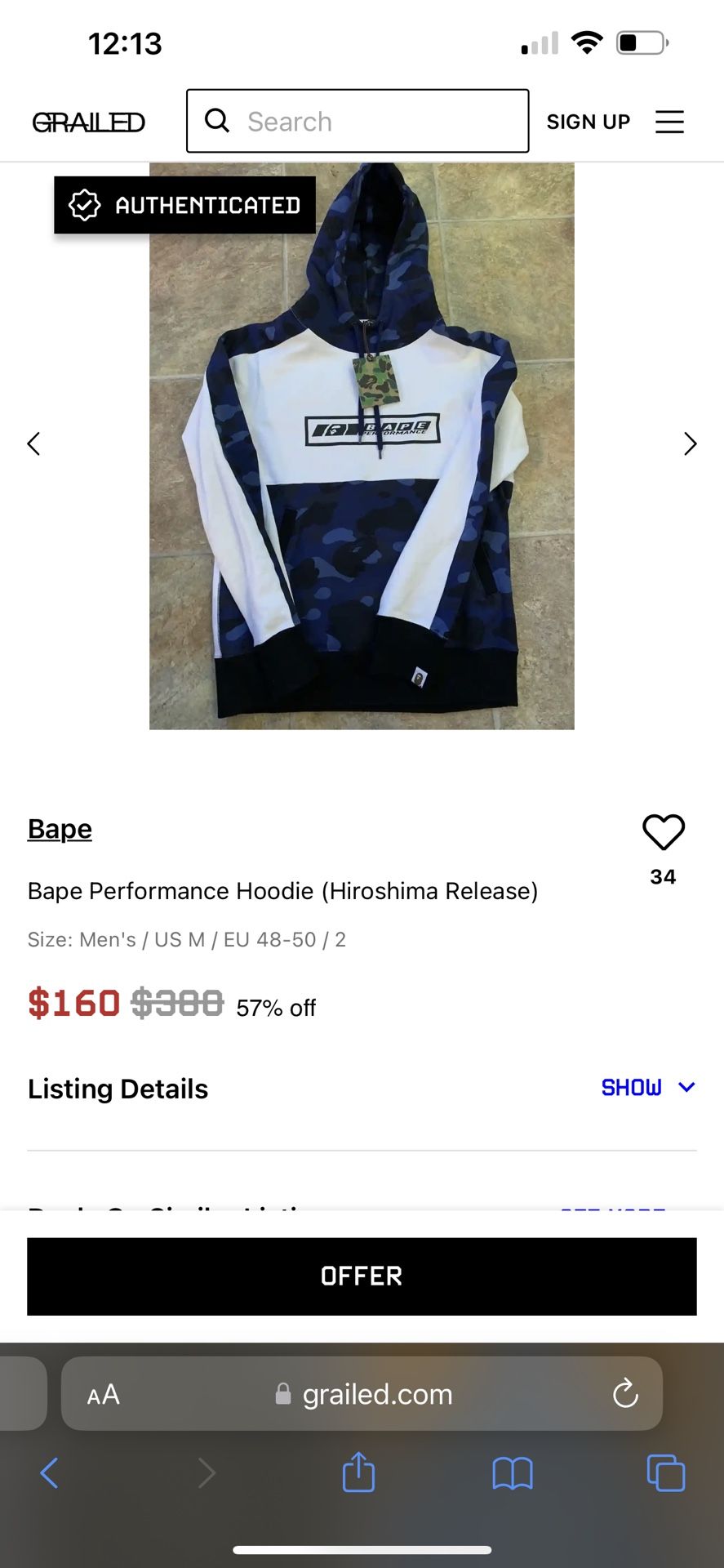Open Safari reader options (AA)

tap(104, 1394)
